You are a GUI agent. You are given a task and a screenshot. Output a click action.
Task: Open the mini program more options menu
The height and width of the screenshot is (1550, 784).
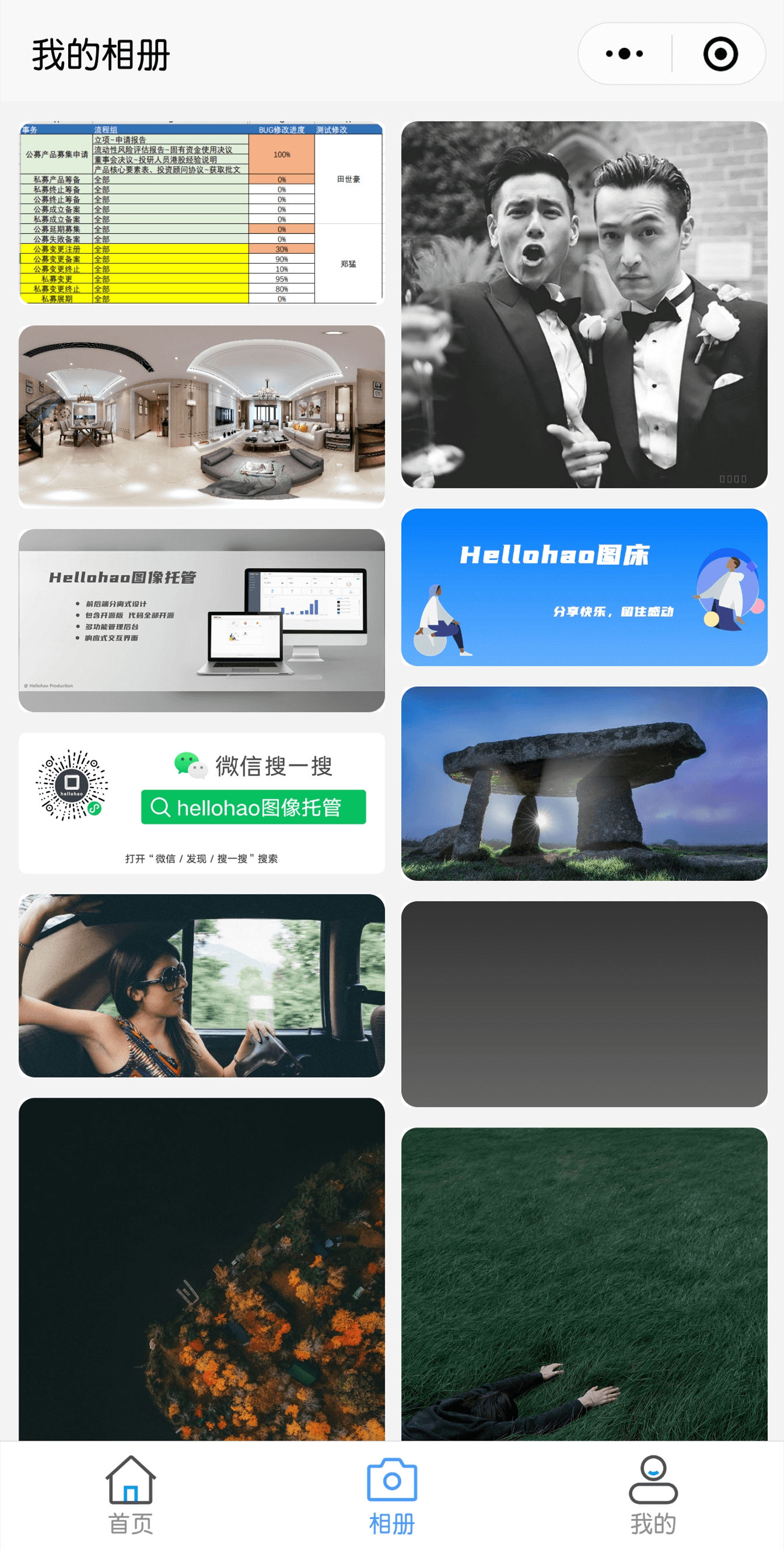[624, 54]
